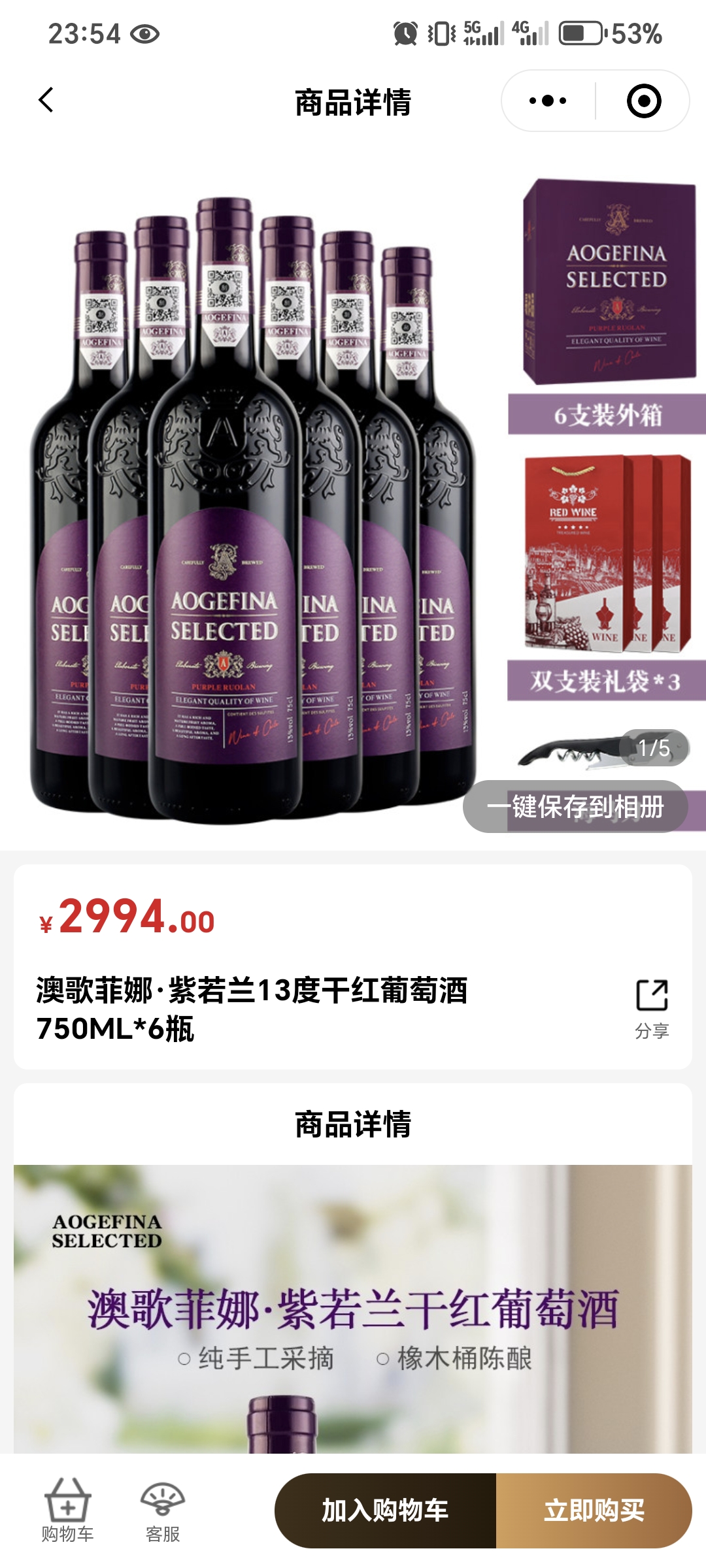Save product images with 一键保存到相册

[x=575, y=807]
